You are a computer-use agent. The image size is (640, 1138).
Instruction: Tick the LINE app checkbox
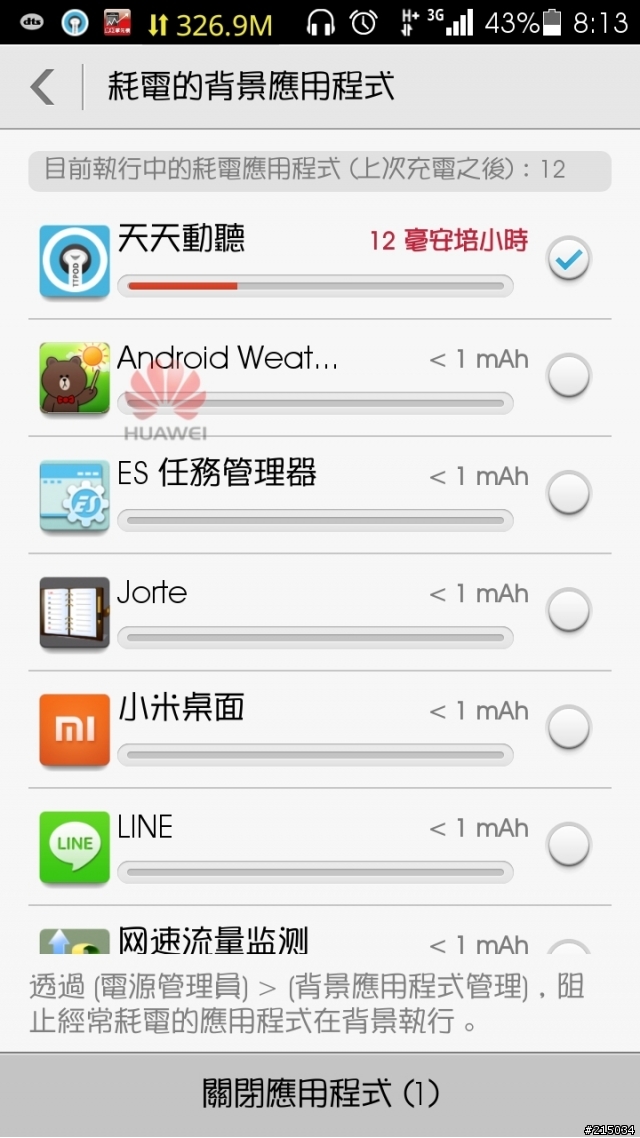coord(569,845)
